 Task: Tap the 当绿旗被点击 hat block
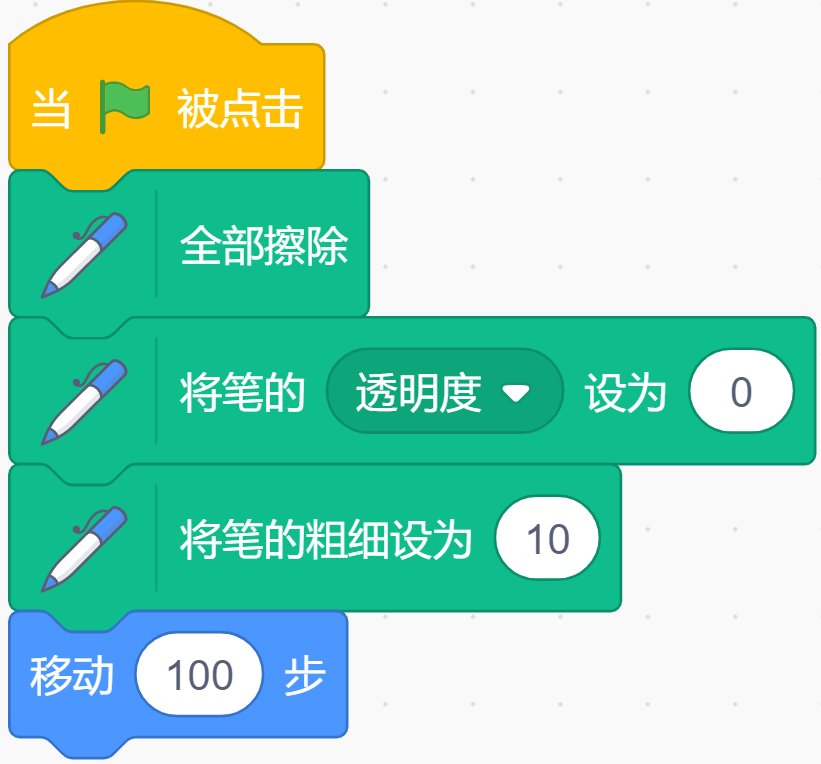(x=167, y=107)
